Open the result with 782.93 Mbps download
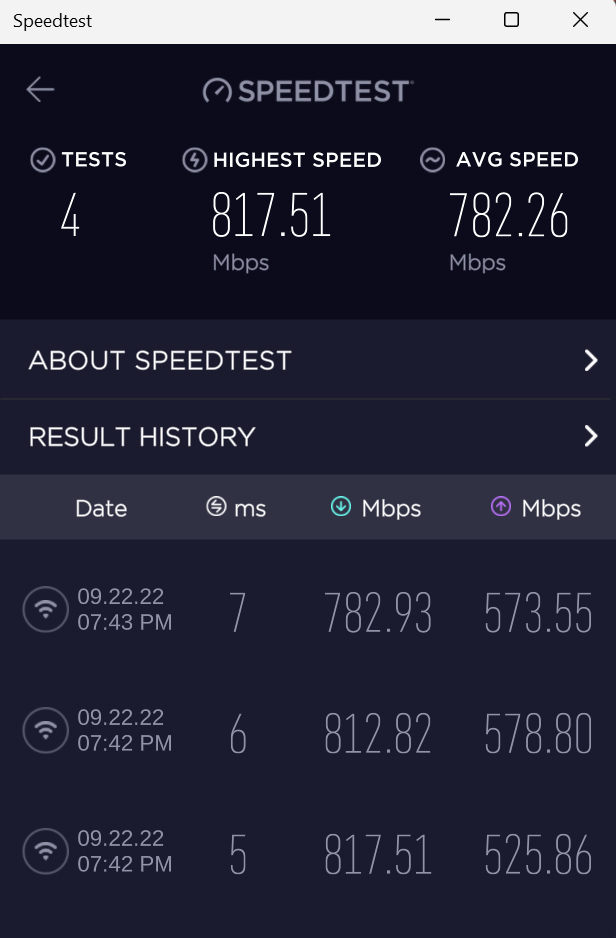The height and width of the screenshot is (938, 616). click(308, 611)
